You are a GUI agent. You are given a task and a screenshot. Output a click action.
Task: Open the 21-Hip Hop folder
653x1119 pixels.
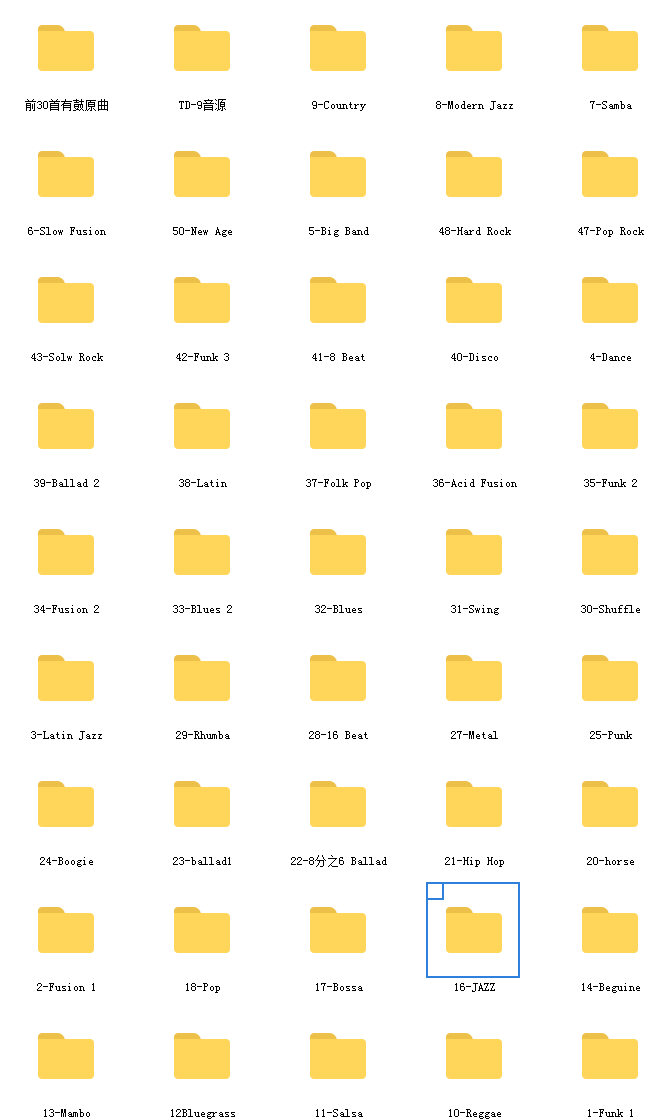[474, 804]
